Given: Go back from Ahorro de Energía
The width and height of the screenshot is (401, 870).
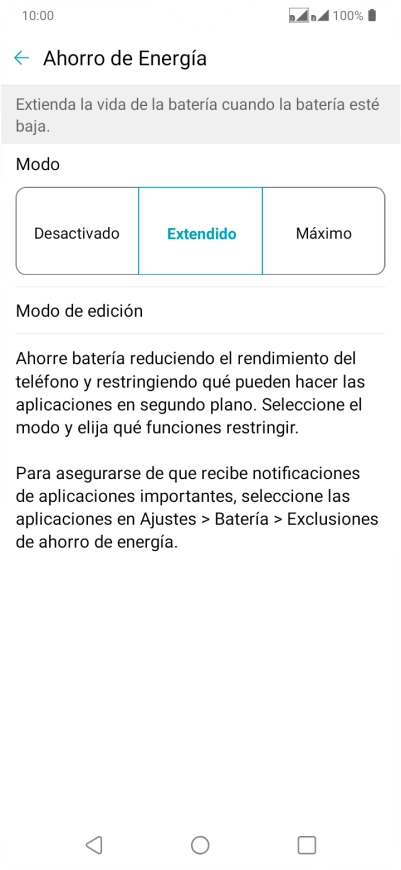Looking at the screenshot, I should 22,58.
